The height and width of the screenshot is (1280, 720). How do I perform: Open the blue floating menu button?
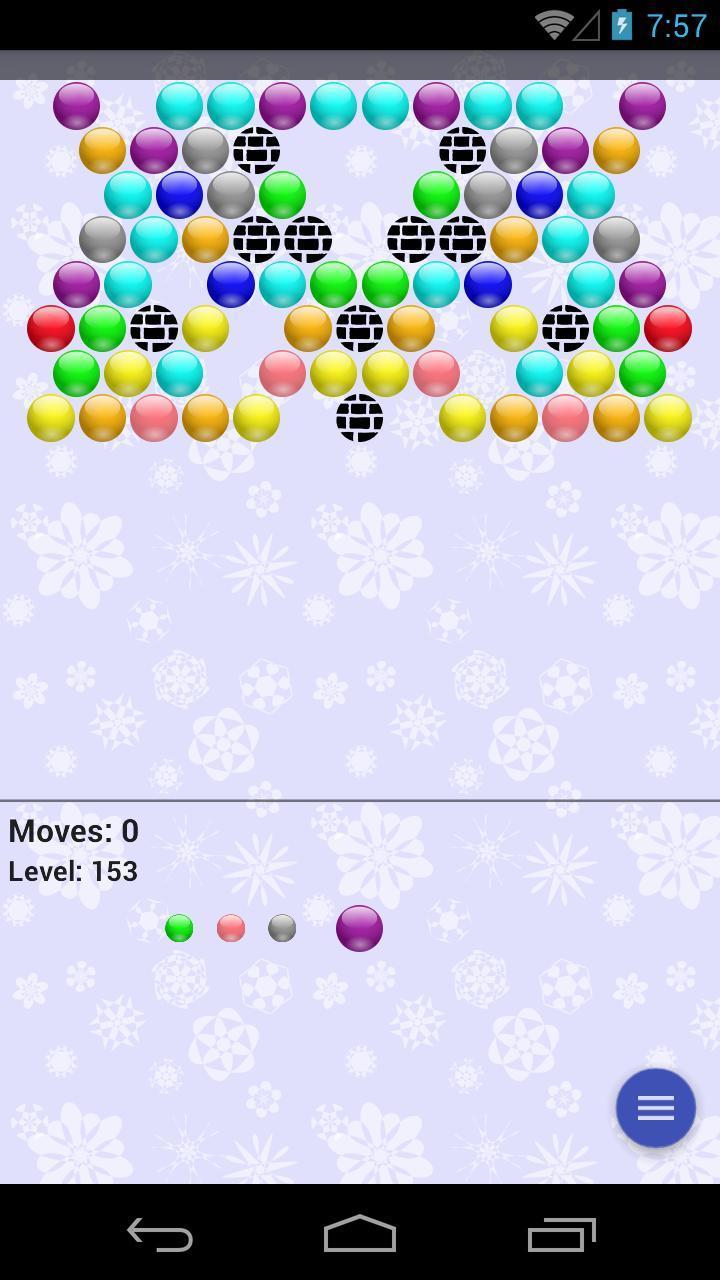tap(655, 1108)
